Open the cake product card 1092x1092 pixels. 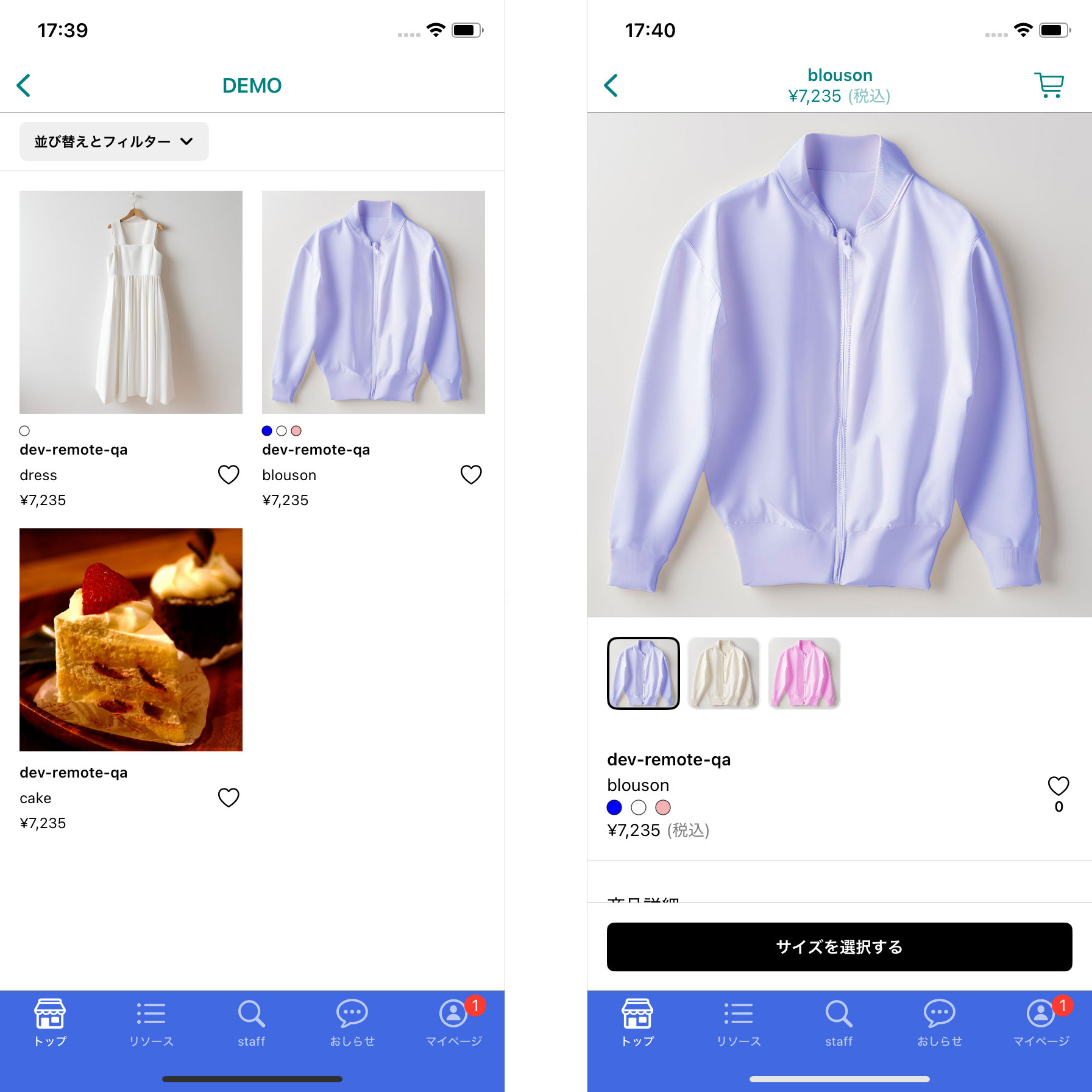point(130,639)
